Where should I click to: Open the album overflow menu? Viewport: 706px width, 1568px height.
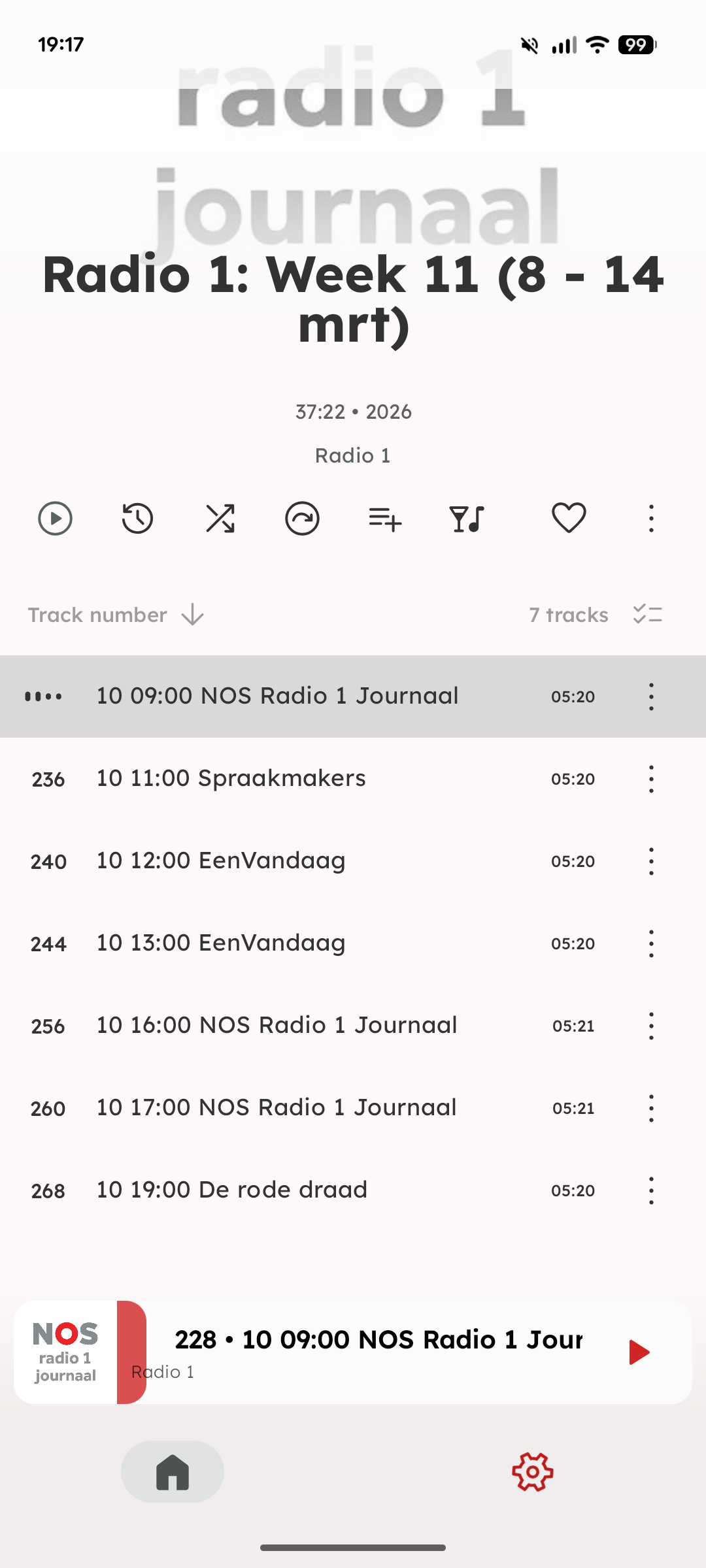tap(651, 519)
